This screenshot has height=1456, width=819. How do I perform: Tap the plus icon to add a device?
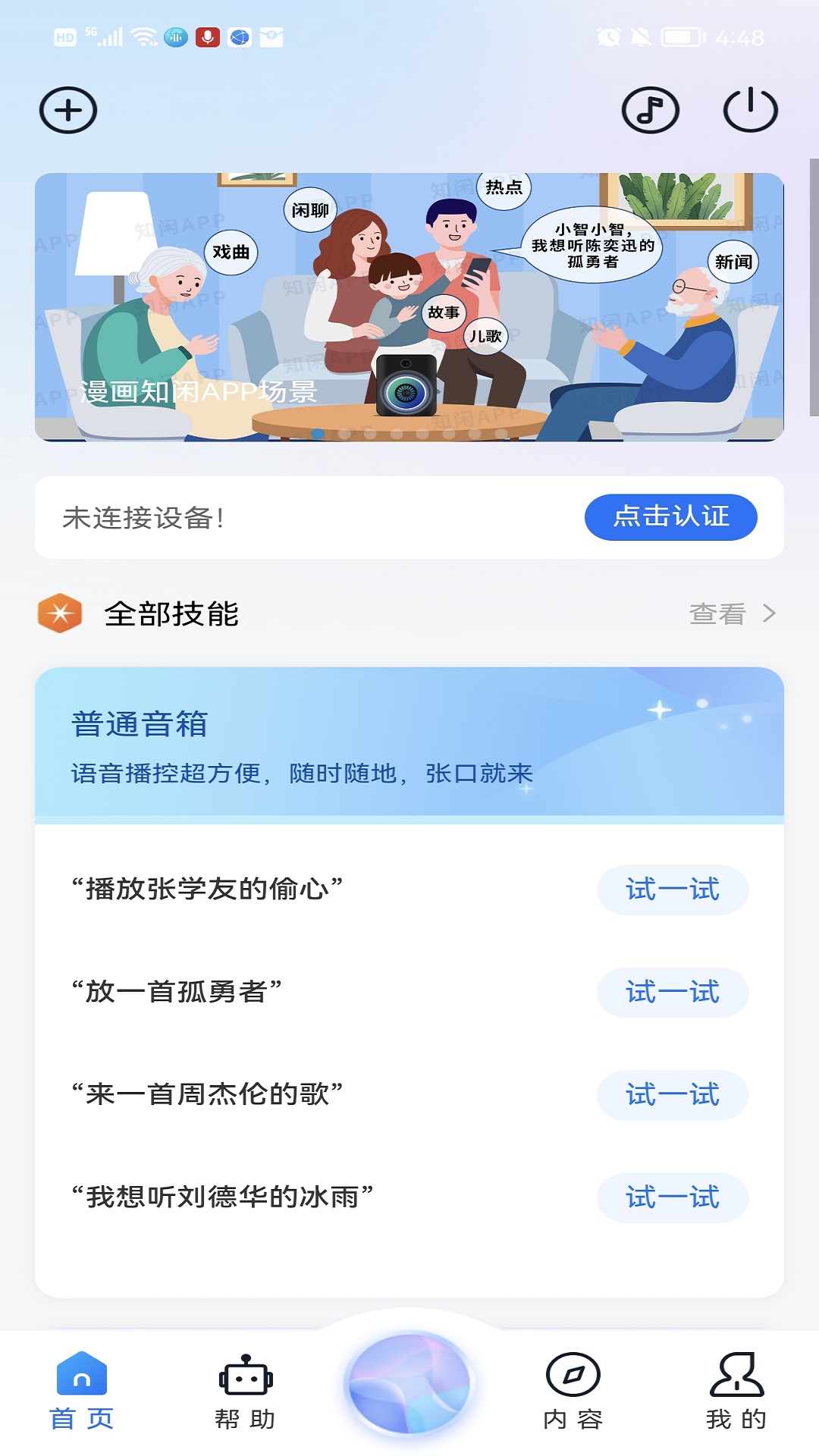67,109
